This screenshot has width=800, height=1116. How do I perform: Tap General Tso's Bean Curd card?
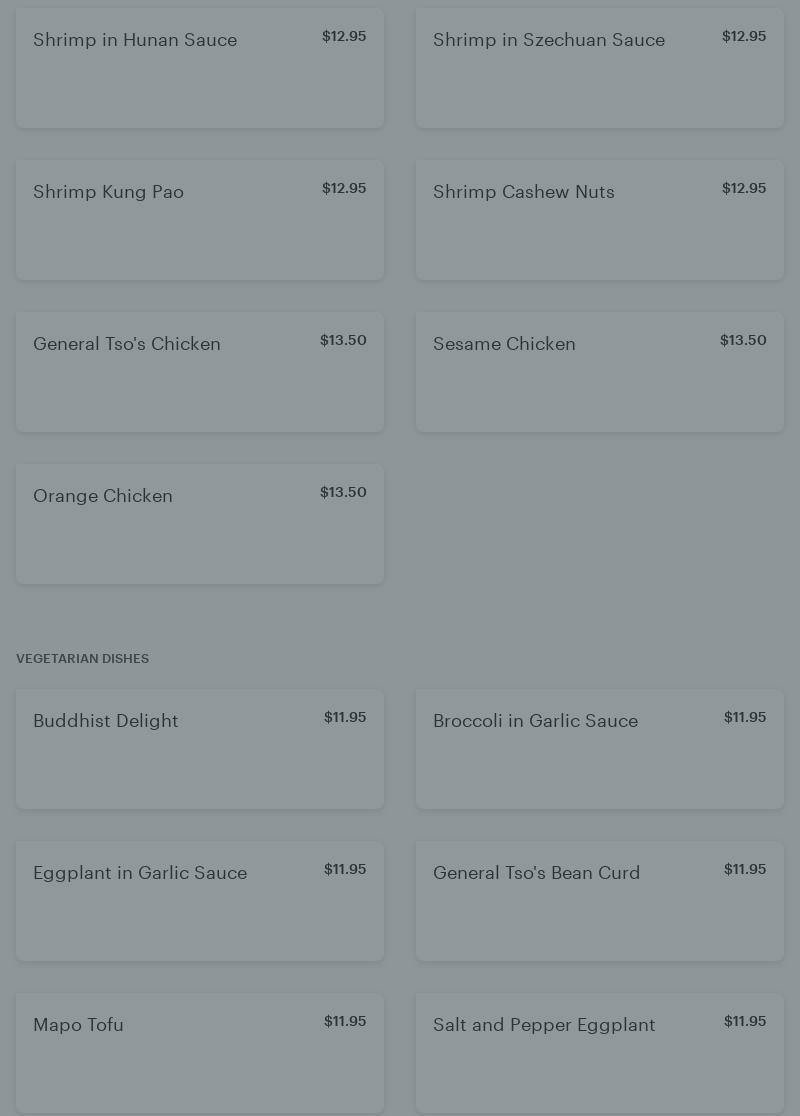coord(600,901)
